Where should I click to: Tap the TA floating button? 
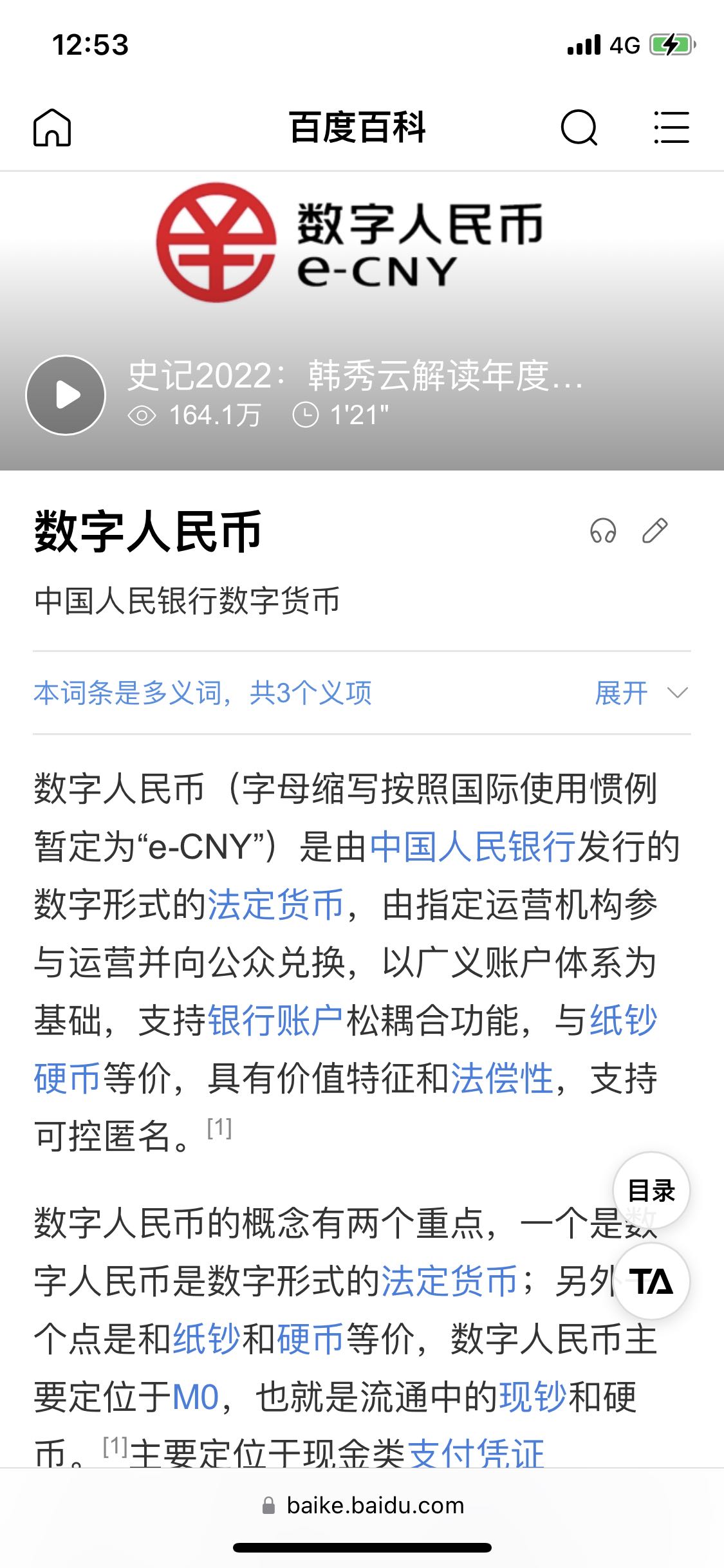point(651,1281)
